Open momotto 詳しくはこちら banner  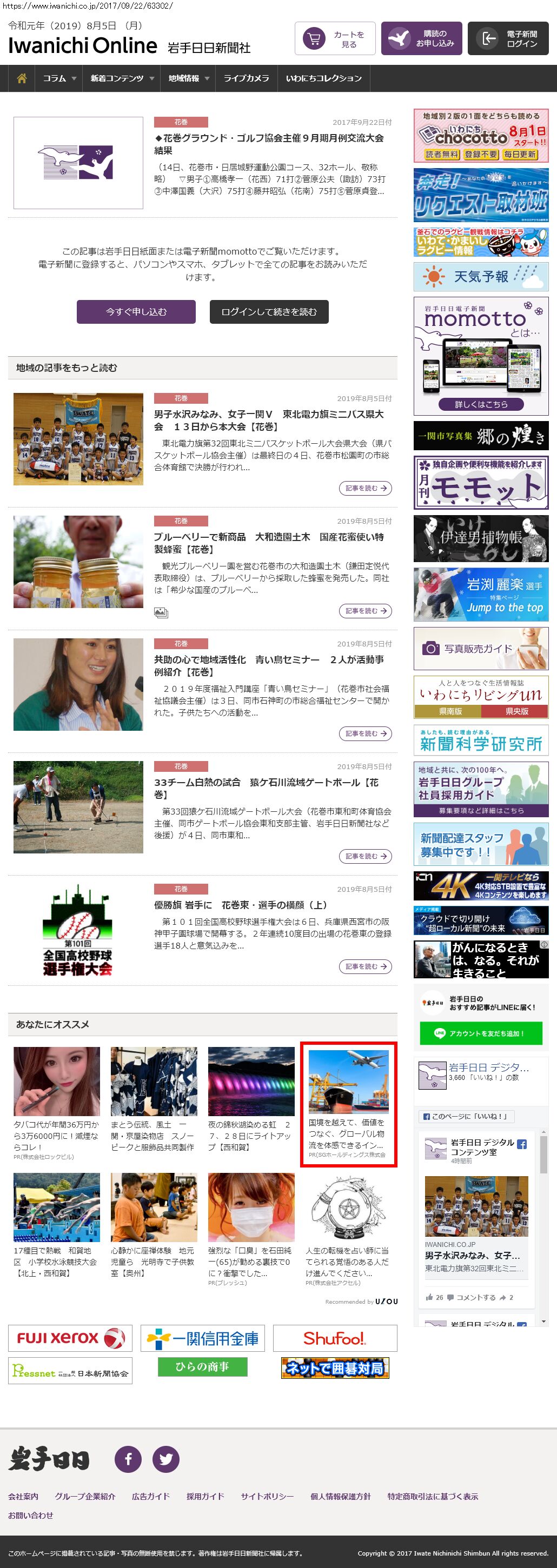point(480,404)
